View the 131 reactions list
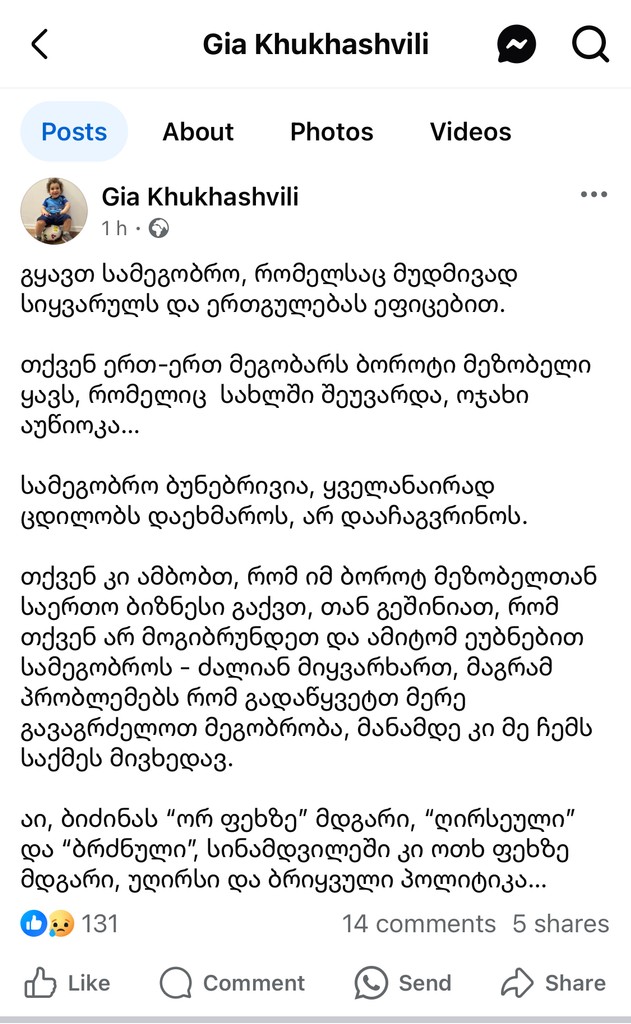Image resolution: width=631 pixels, height=1024 pixels. 70,923
